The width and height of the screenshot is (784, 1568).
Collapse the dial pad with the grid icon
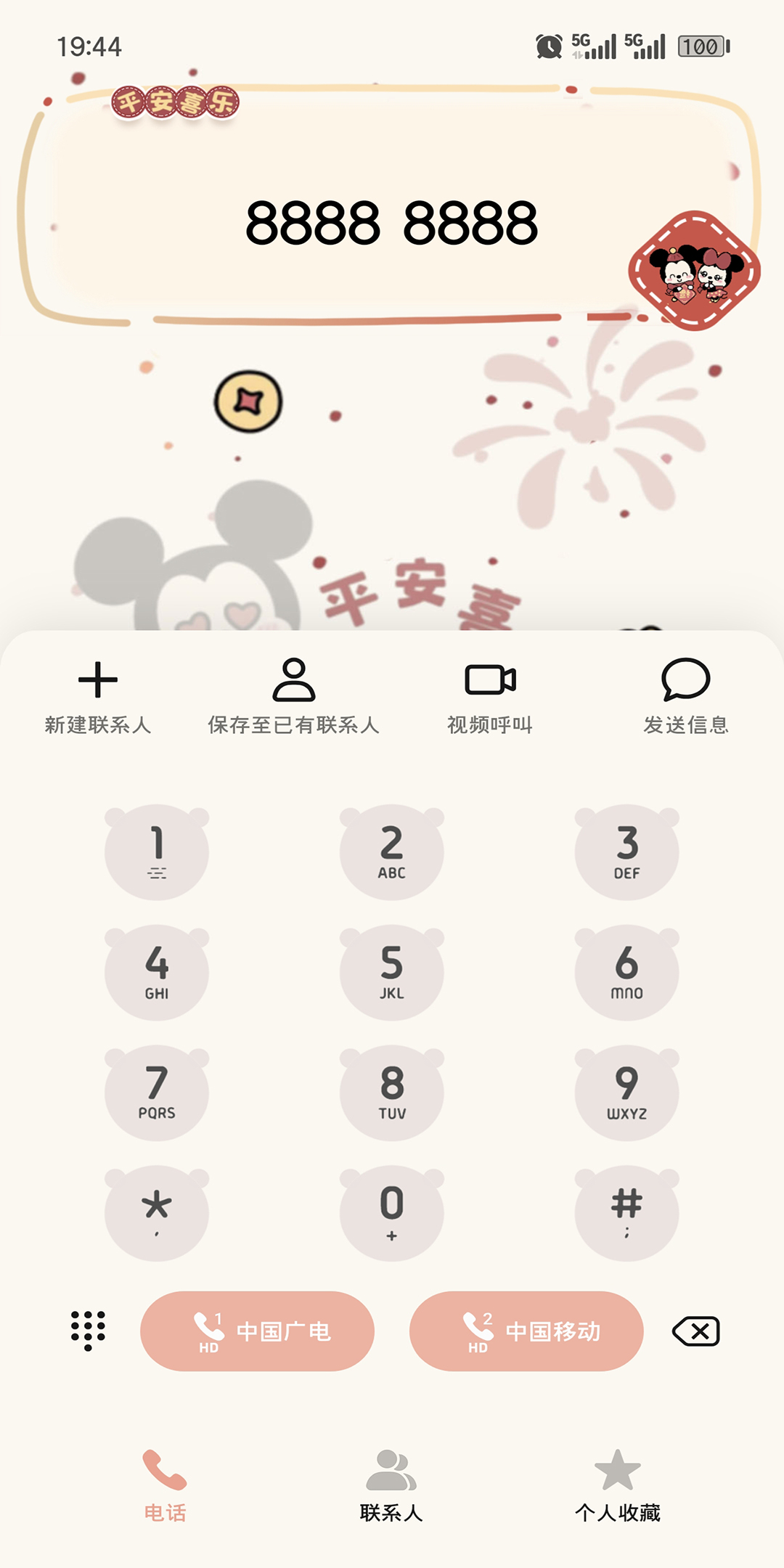click(88, 1331)
